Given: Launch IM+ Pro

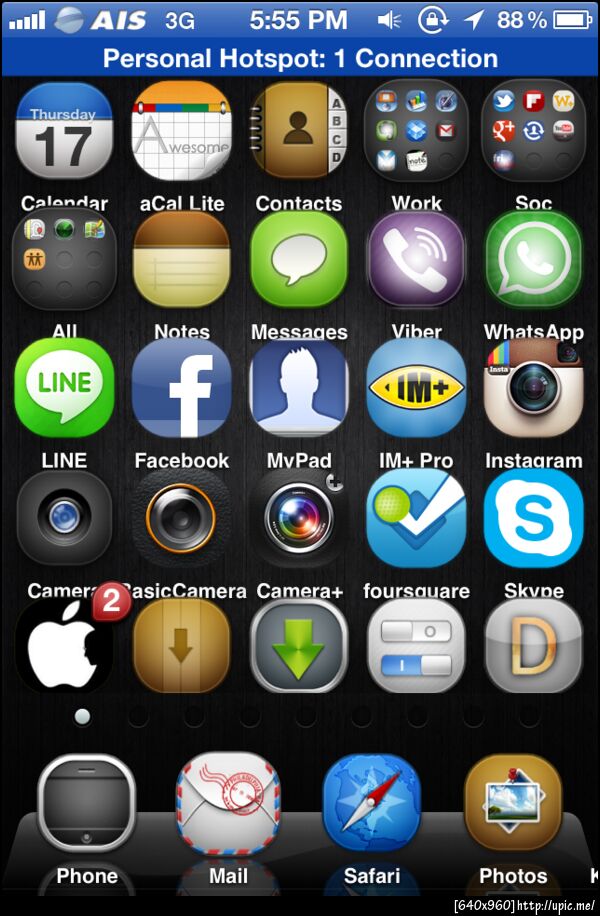Looking at the screenshot, I should [x=416, y=388].
